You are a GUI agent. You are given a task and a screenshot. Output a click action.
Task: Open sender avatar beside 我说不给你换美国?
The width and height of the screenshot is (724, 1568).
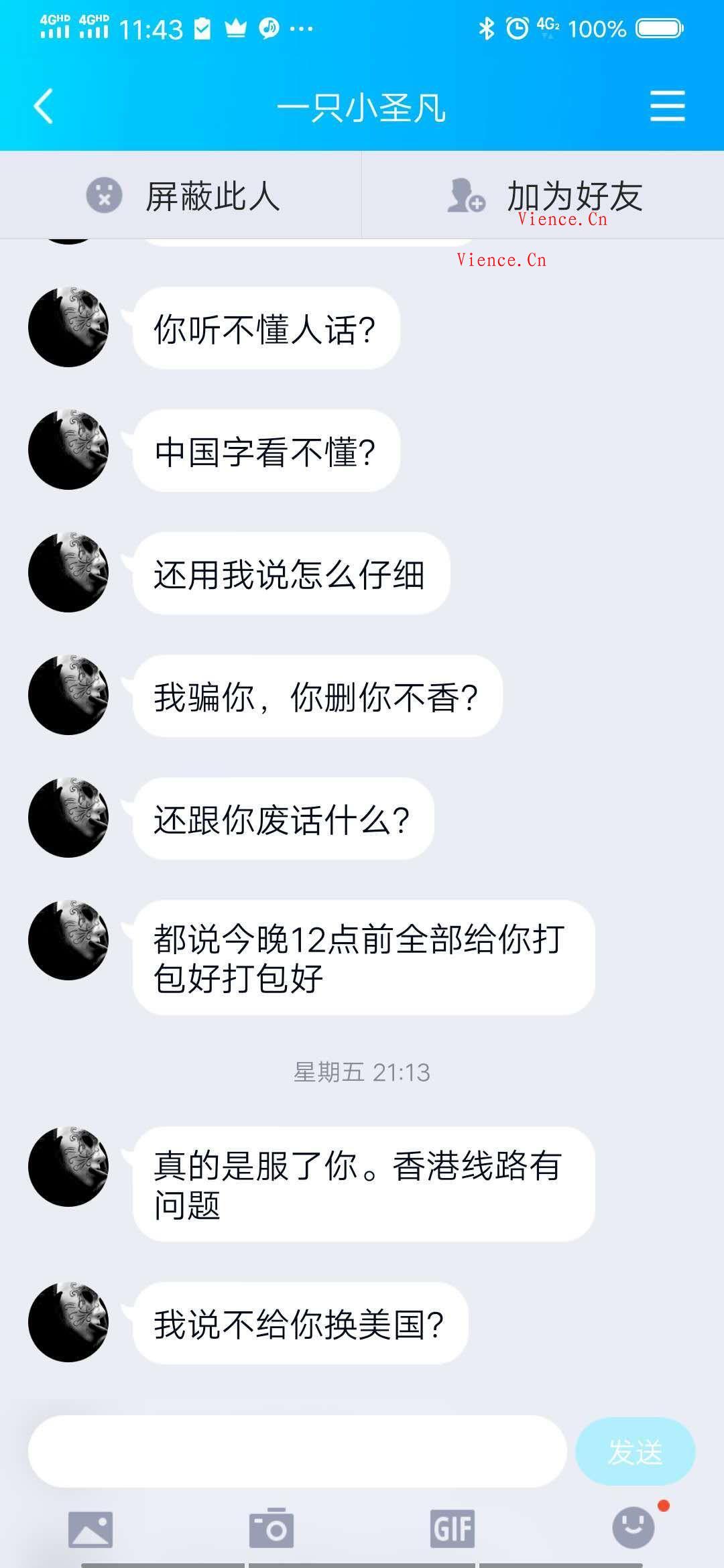68,1322
